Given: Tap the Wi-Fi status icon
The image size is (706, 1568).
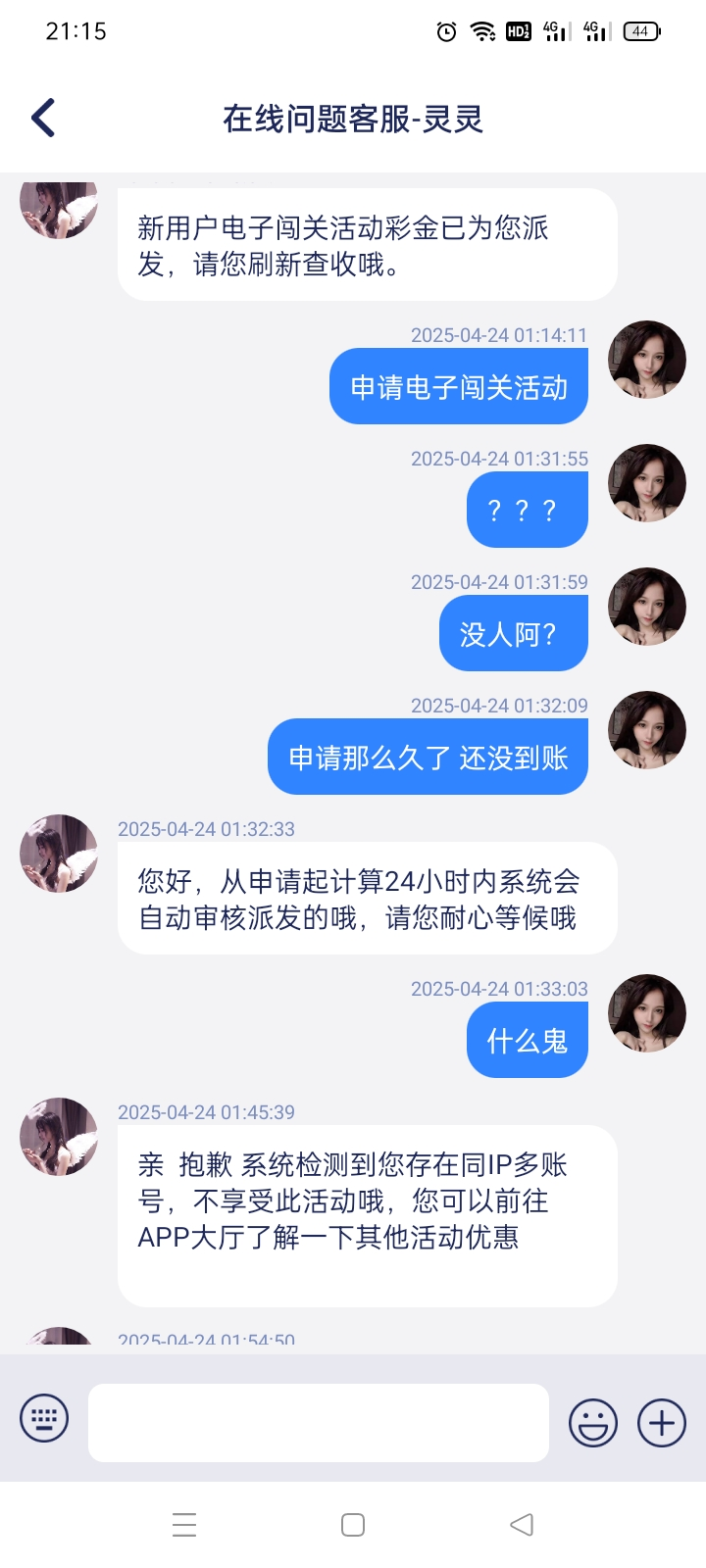Looking at the screenshot, I should click(482, 31).
